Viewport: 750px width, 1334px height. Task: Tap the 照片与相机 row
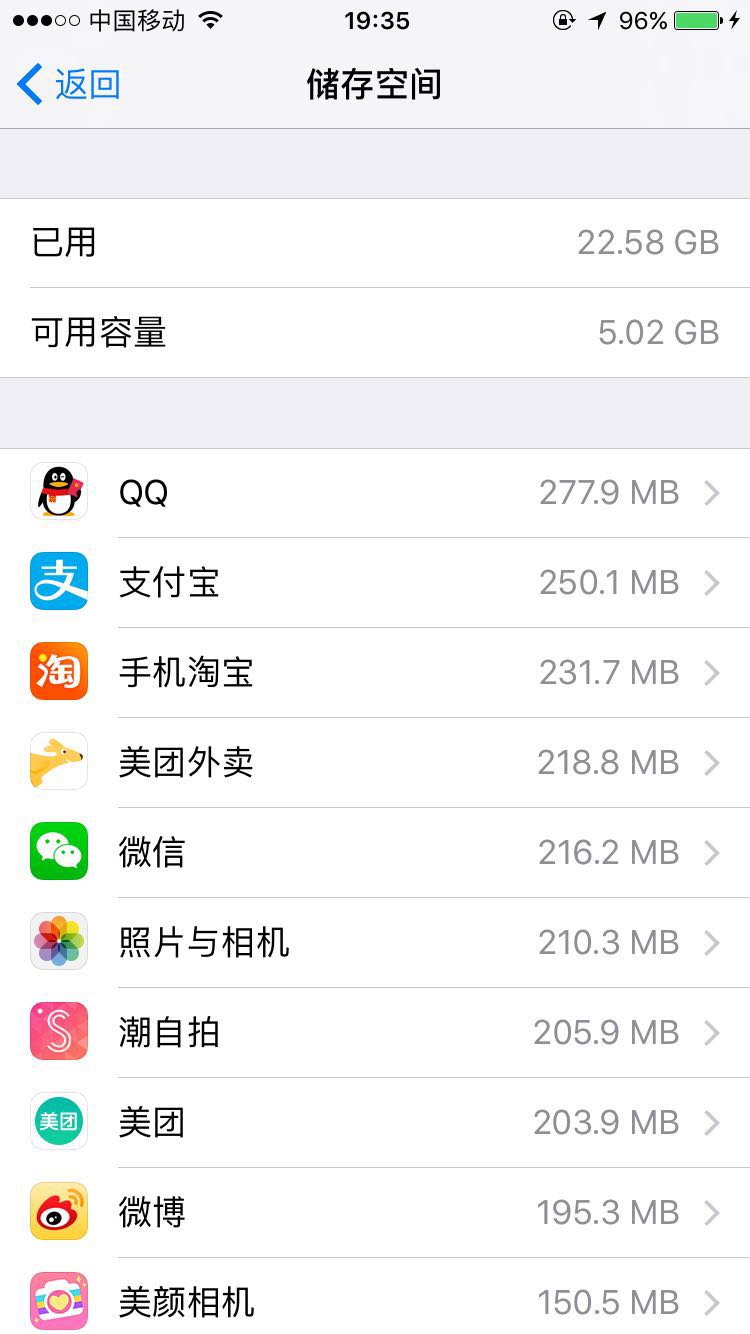coord(375,943)
